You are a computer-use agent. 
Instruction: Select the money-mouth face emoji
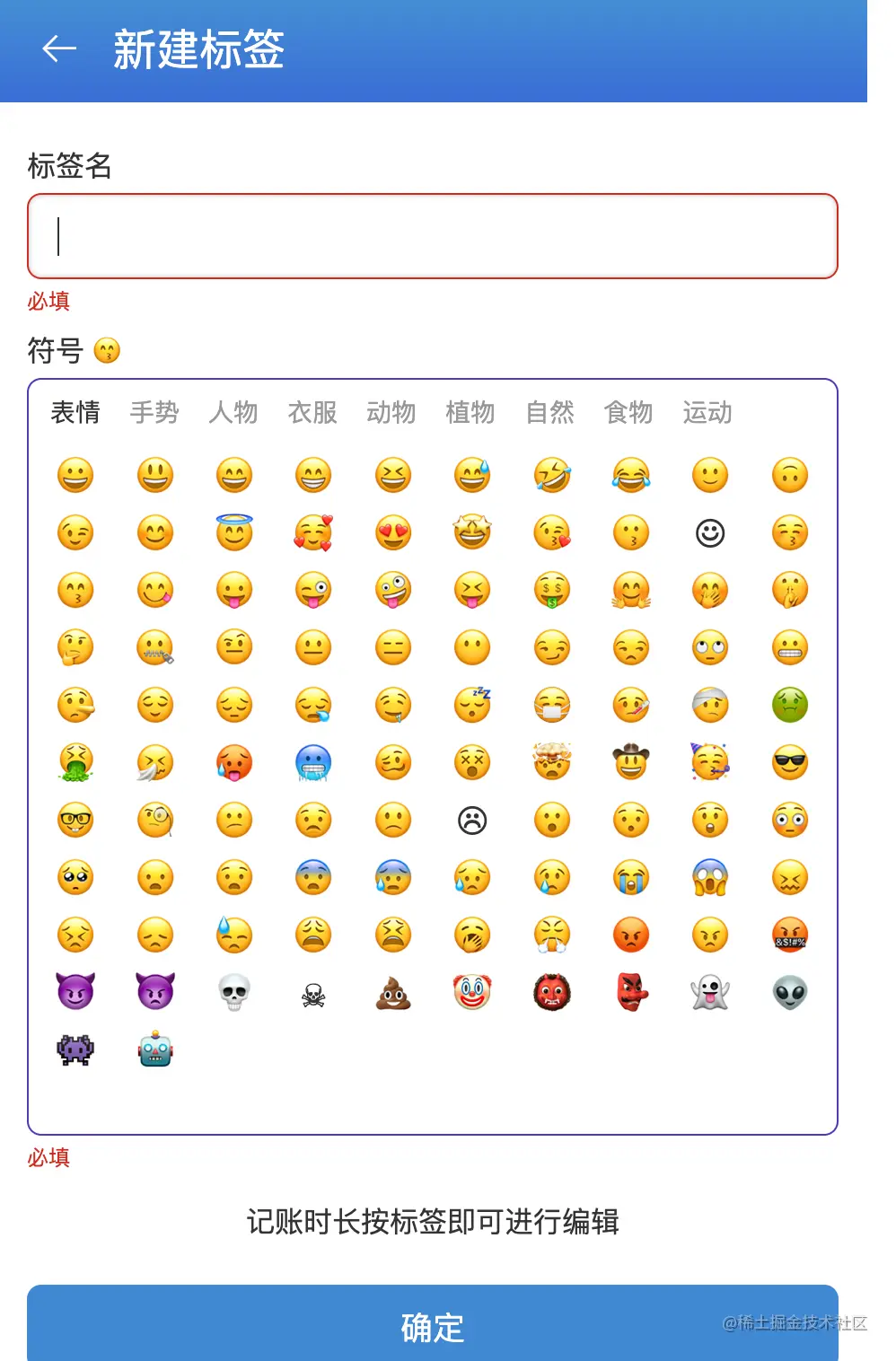[552, 590]
